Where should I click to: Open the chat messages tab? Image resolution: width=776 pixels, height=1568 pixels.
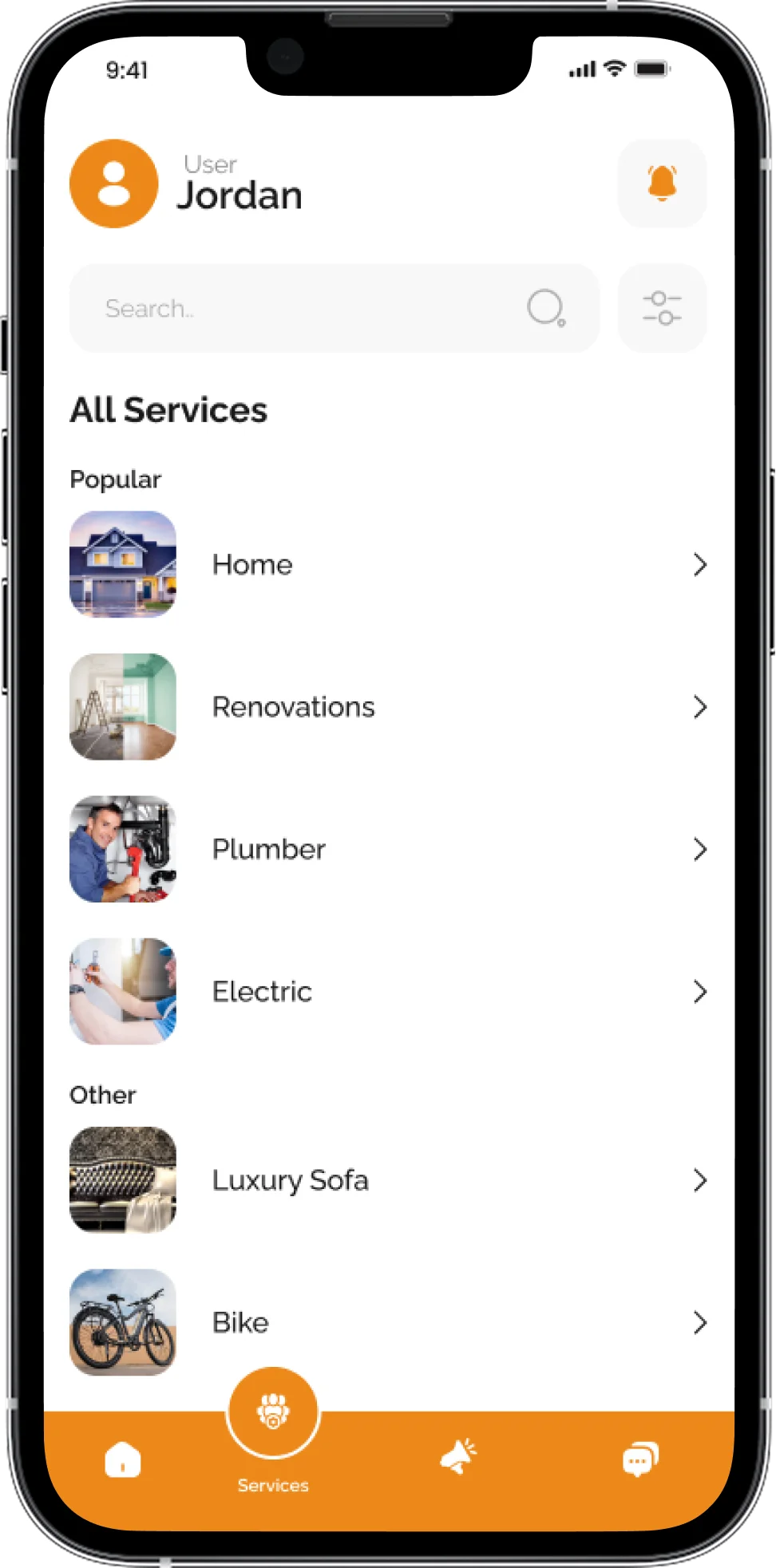(x=640, y=1459)
